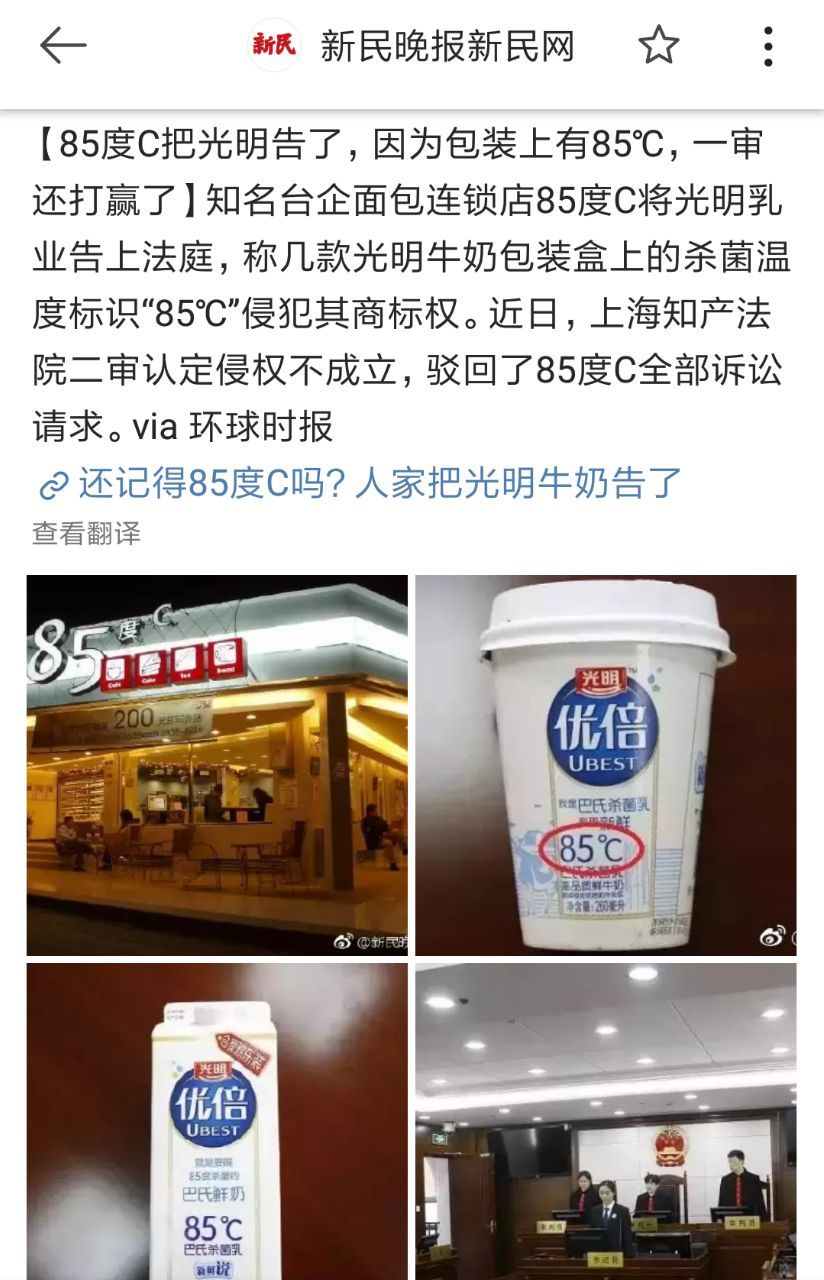The height and width of the screenshot is (1280, 824).
Task: Open the courtroom photo
Action: tap(606, 1121)
